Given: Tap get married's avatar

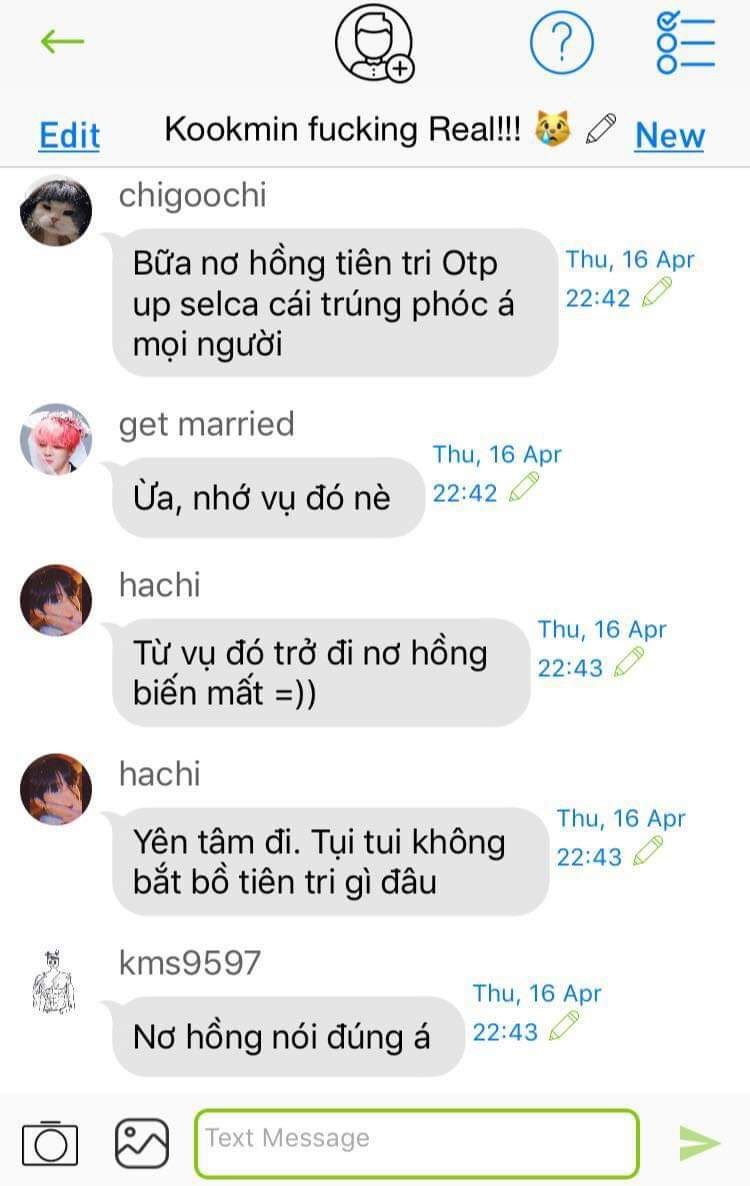Looking at the screenshot, I should 56,439.
